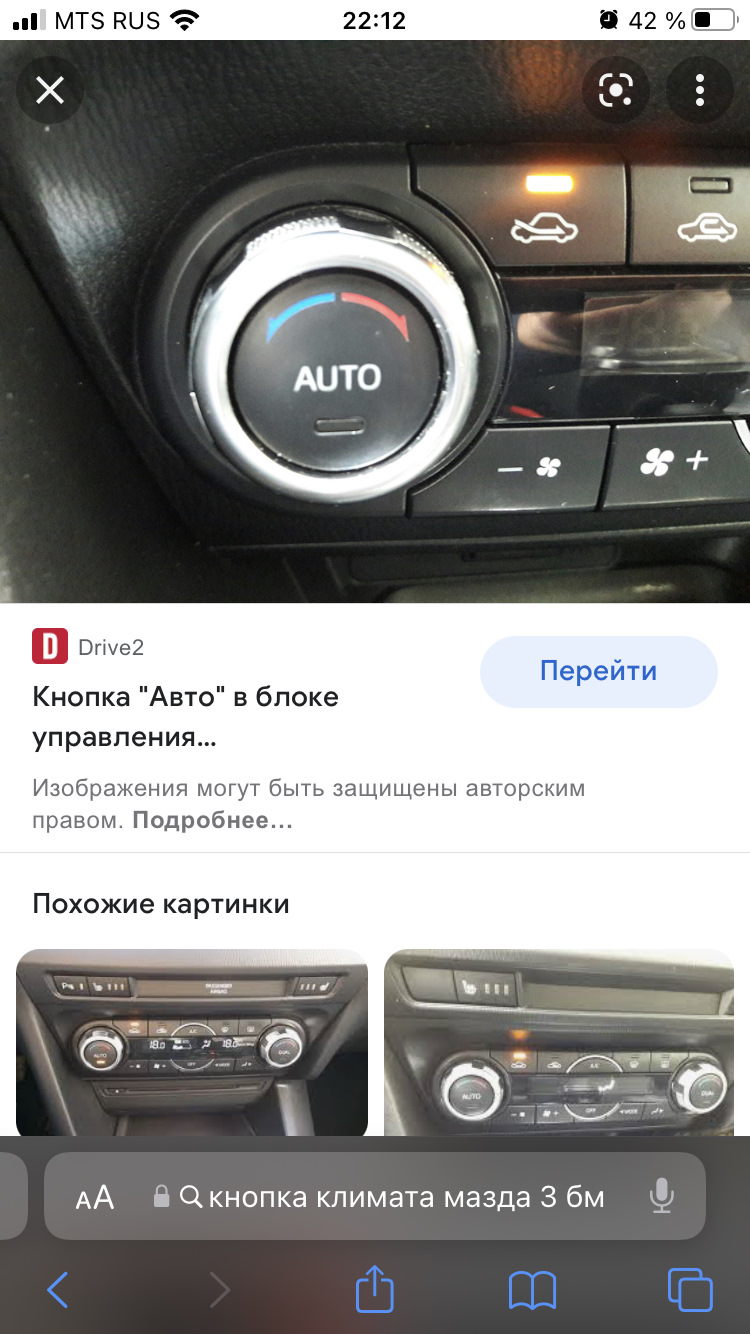
Task: Show all open Safari tabs
Action: click(x=690, y=1290)
